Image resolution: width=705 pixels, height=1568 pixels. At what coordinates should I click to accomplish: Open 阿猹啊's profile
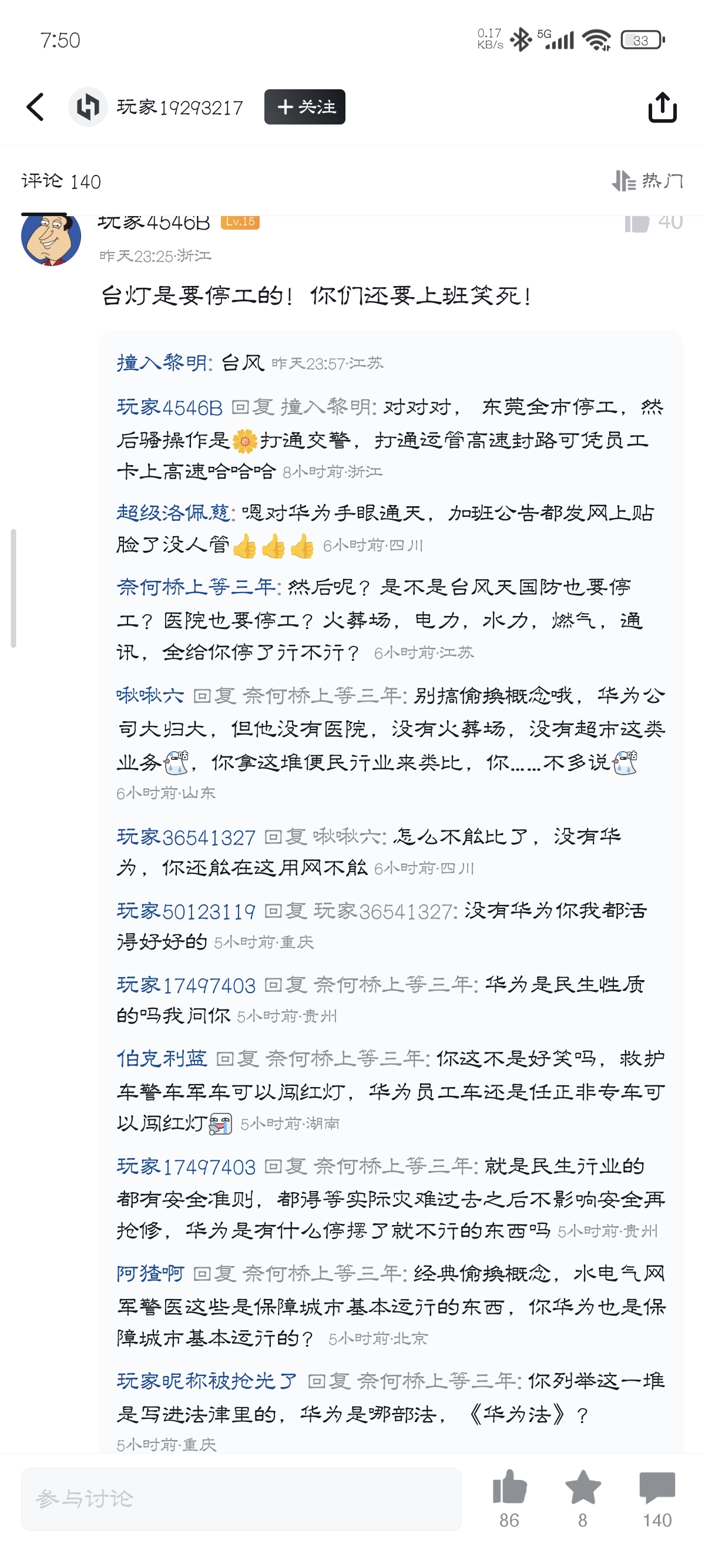pyautogui.click(x=150, y=1273)
